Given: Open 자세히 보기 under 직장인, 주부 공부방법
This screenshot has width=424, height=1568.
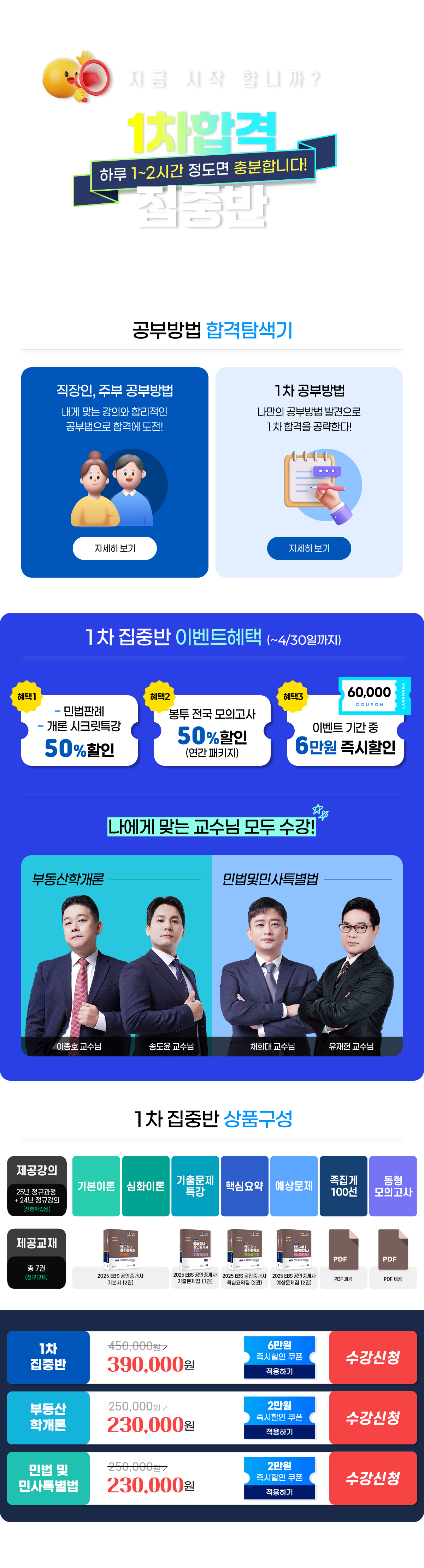Looking at the screenshot, I should 114,548.
